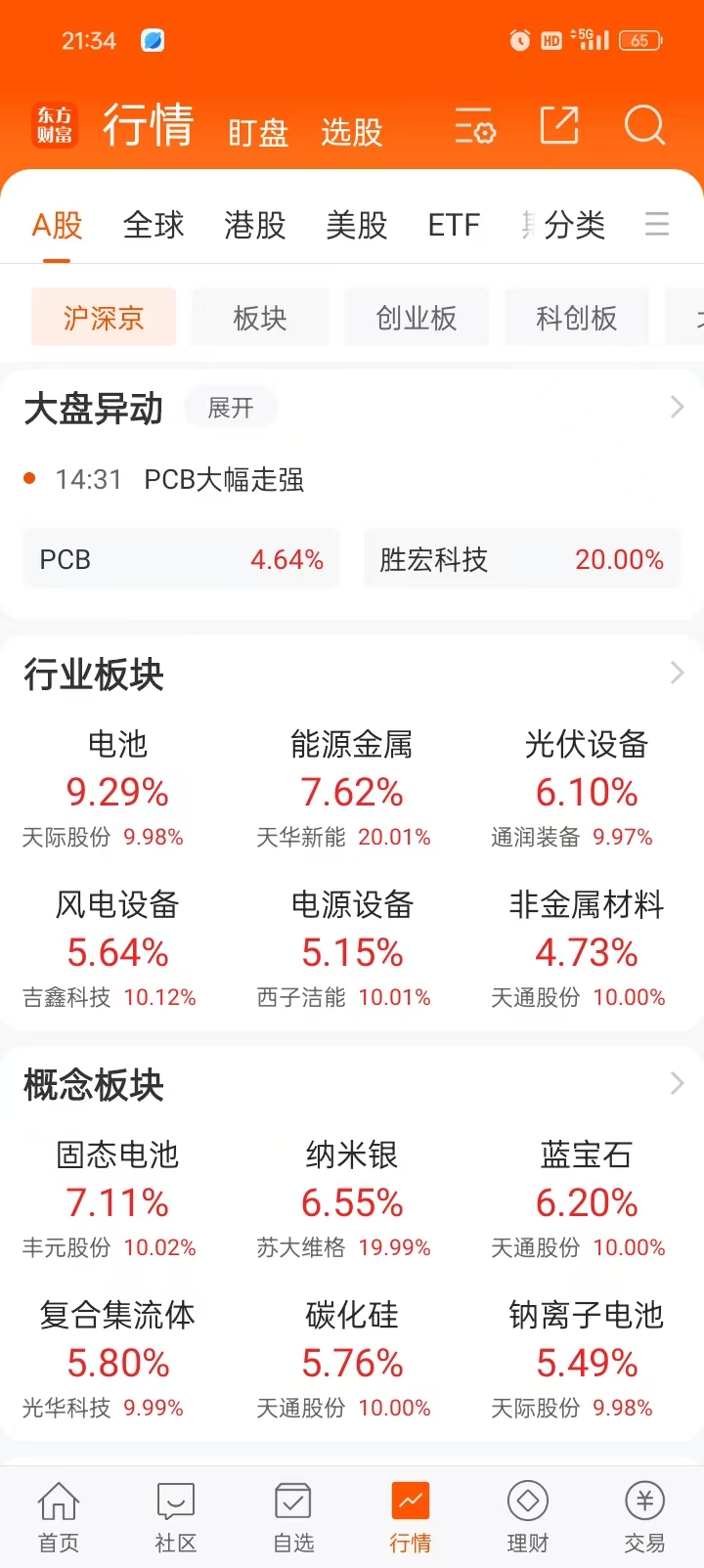Open the ETF tab
This screenshot has height=1568, width=704.
click(x=454, y=225)
